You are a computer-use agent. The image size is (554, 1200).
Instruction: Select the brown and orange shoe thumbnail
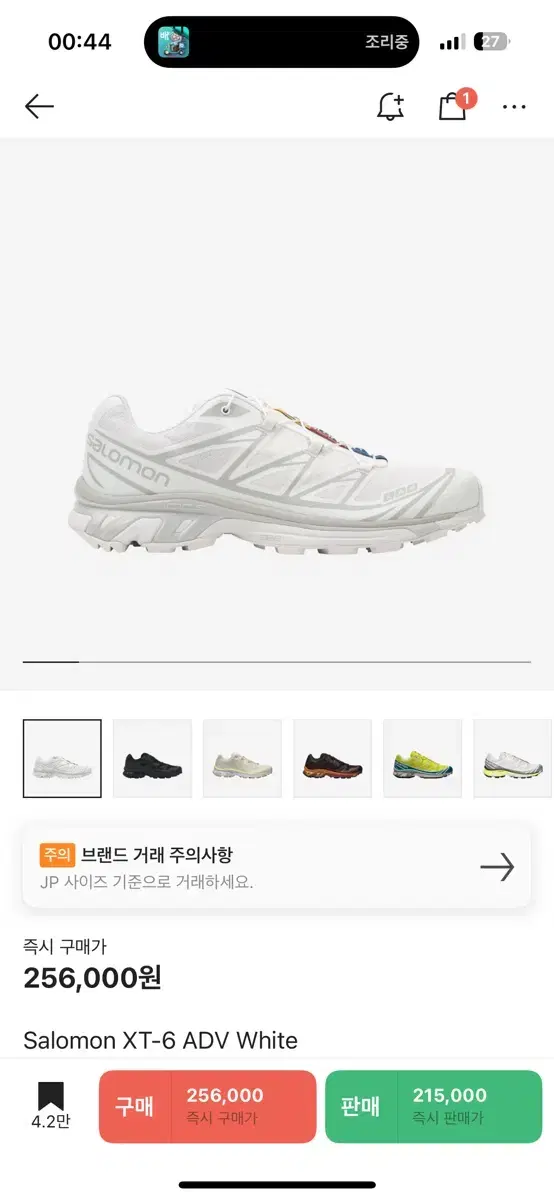[x=332, y=758]
